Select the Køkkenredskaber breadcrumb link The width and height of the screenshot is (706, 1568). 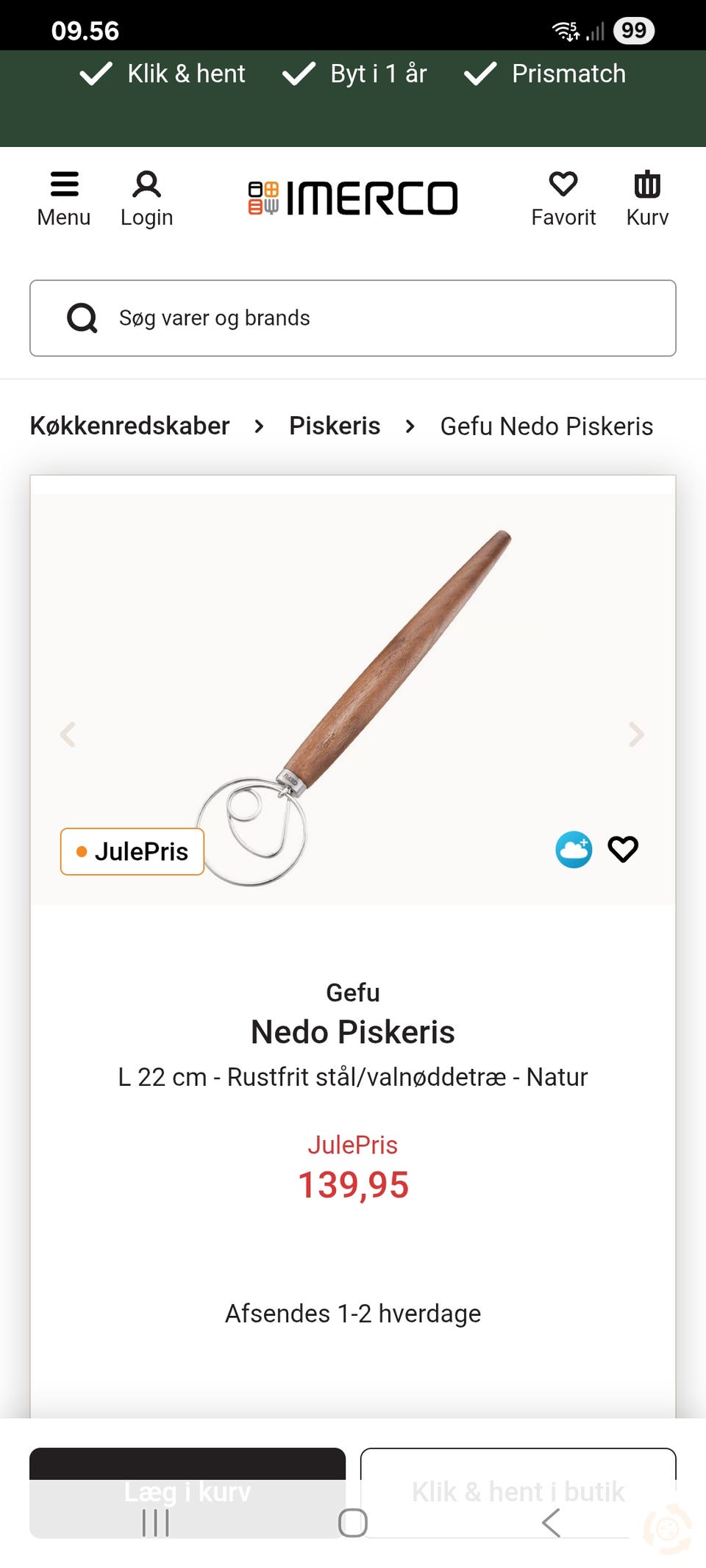tap(129, 426)
